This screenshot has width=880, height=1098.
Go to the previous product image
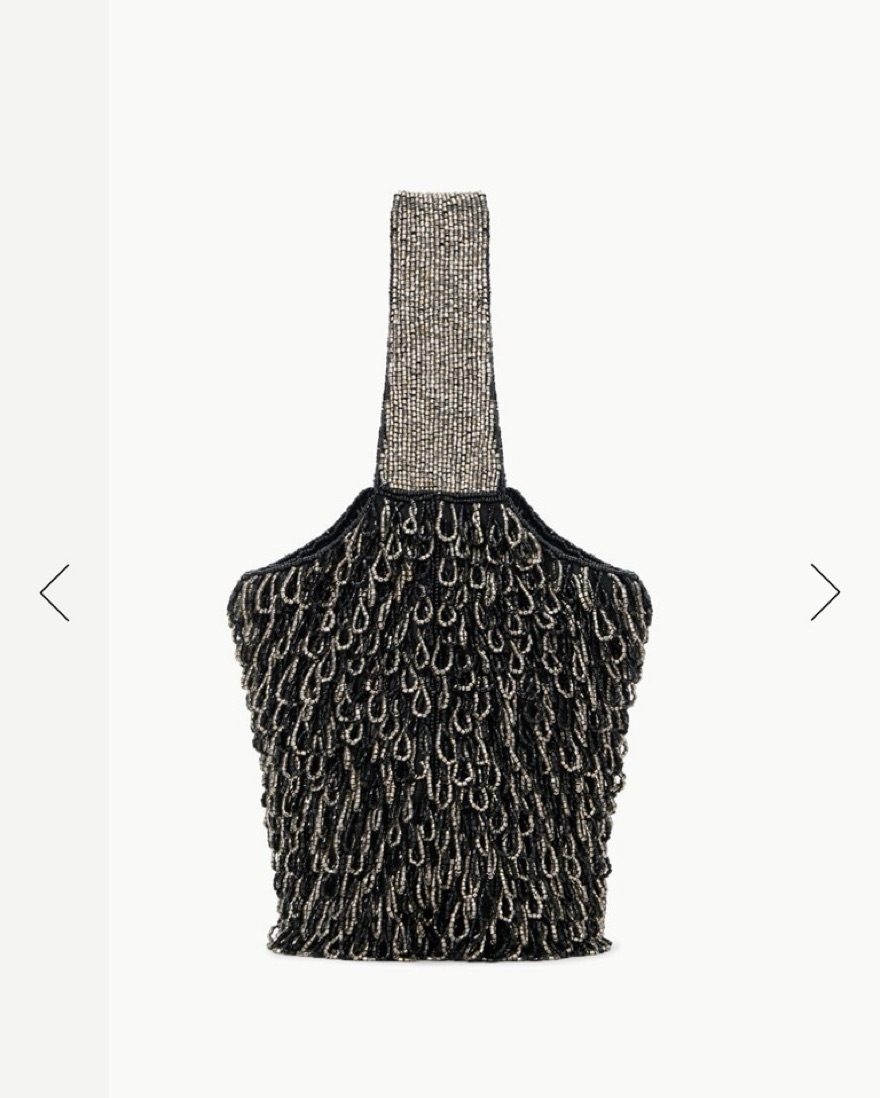(55, 592)
